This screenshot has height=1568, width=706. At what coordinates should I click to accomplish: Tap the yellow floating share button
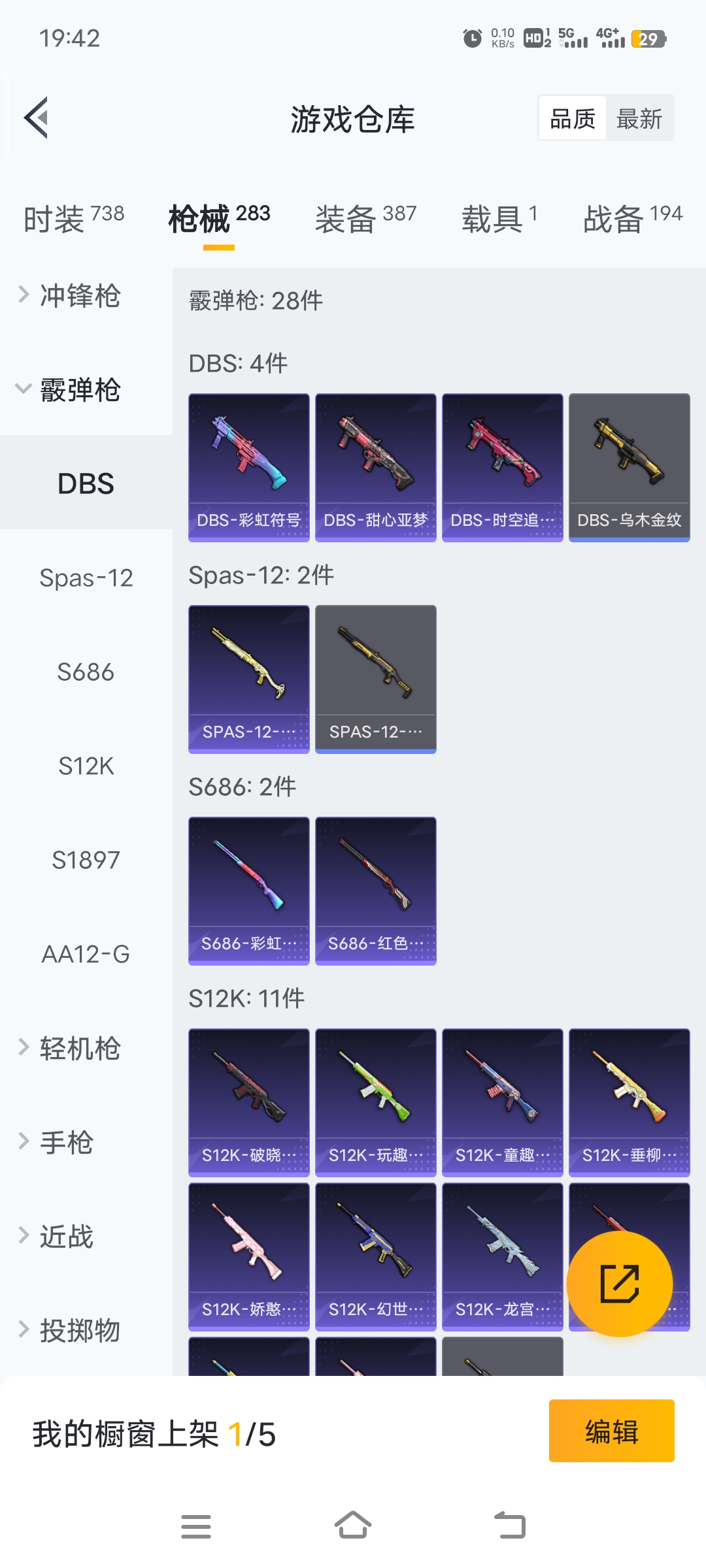[619, 1284]
